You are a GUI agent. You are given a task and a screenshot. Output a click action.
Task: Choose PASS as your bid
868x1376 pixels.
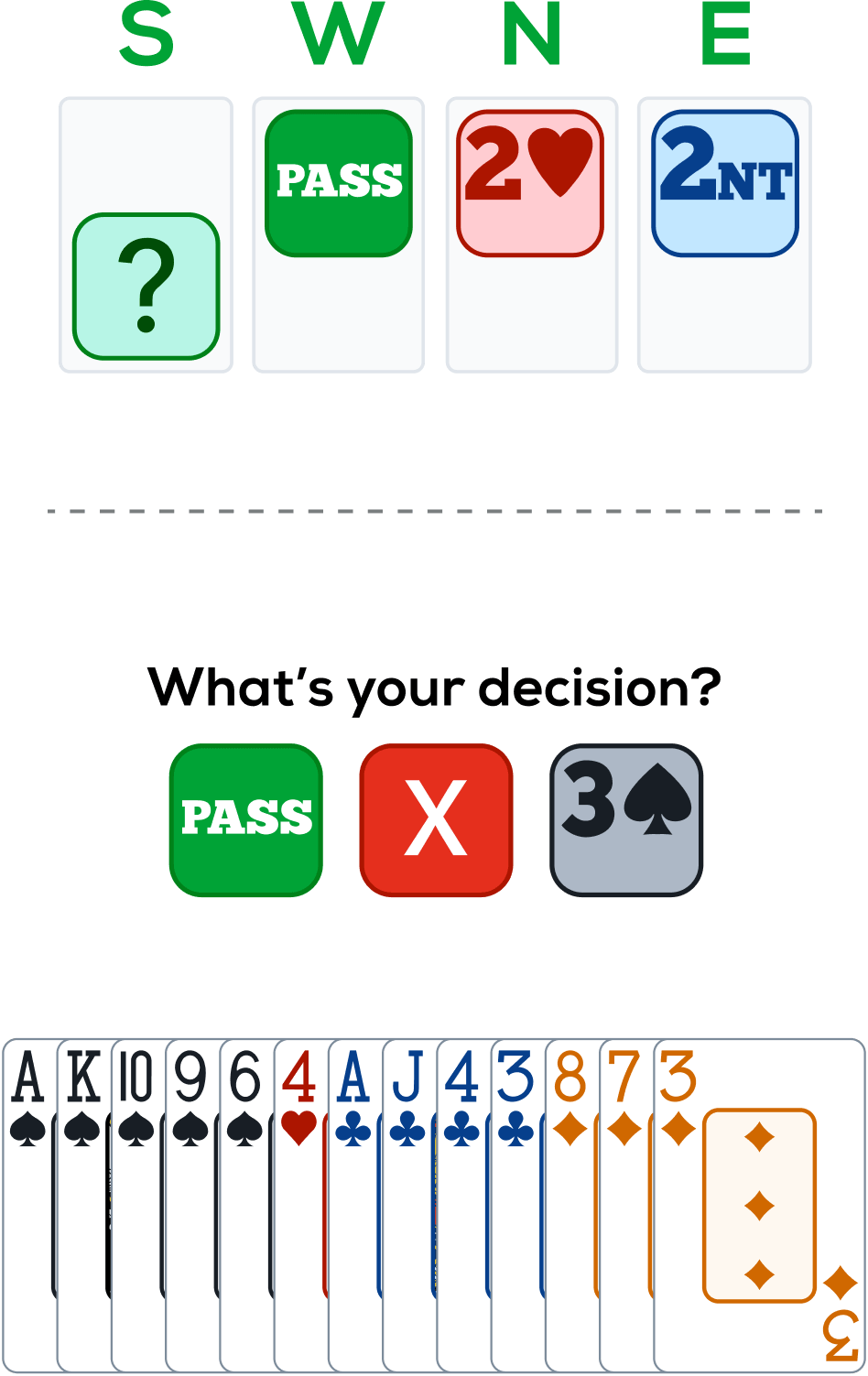246,819
